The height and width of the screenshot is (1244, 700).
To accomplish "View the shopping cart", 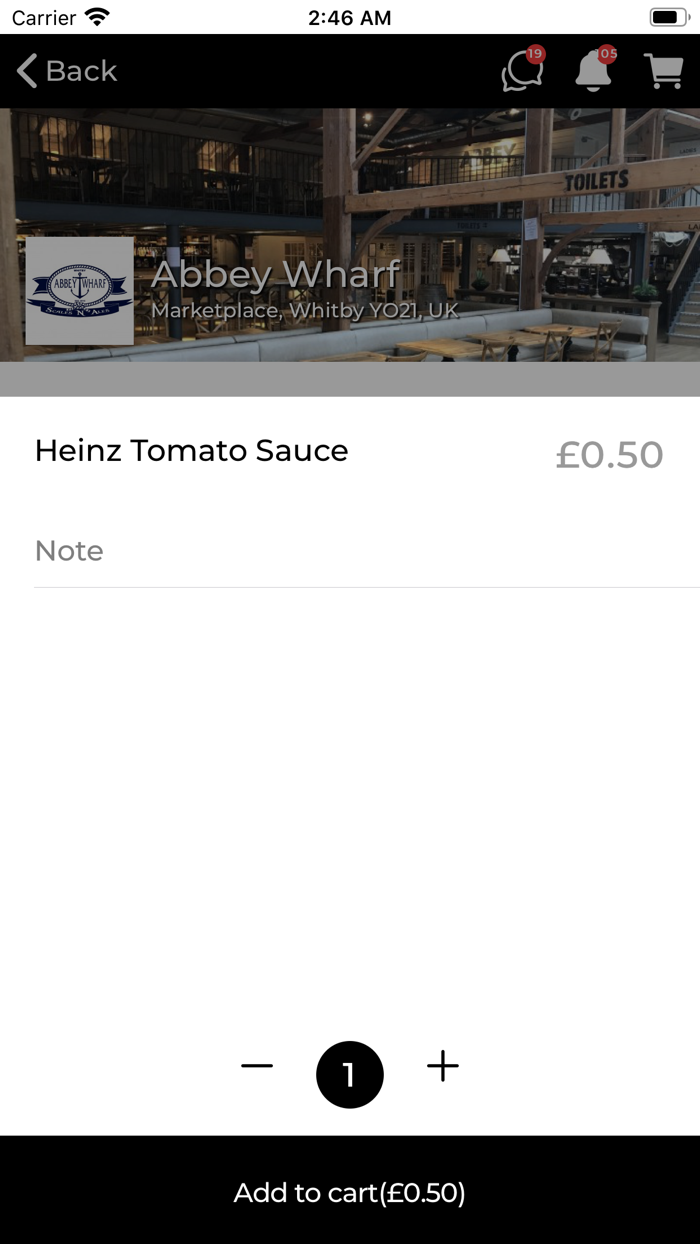I will pyautogui.click(x=662, y=71).
